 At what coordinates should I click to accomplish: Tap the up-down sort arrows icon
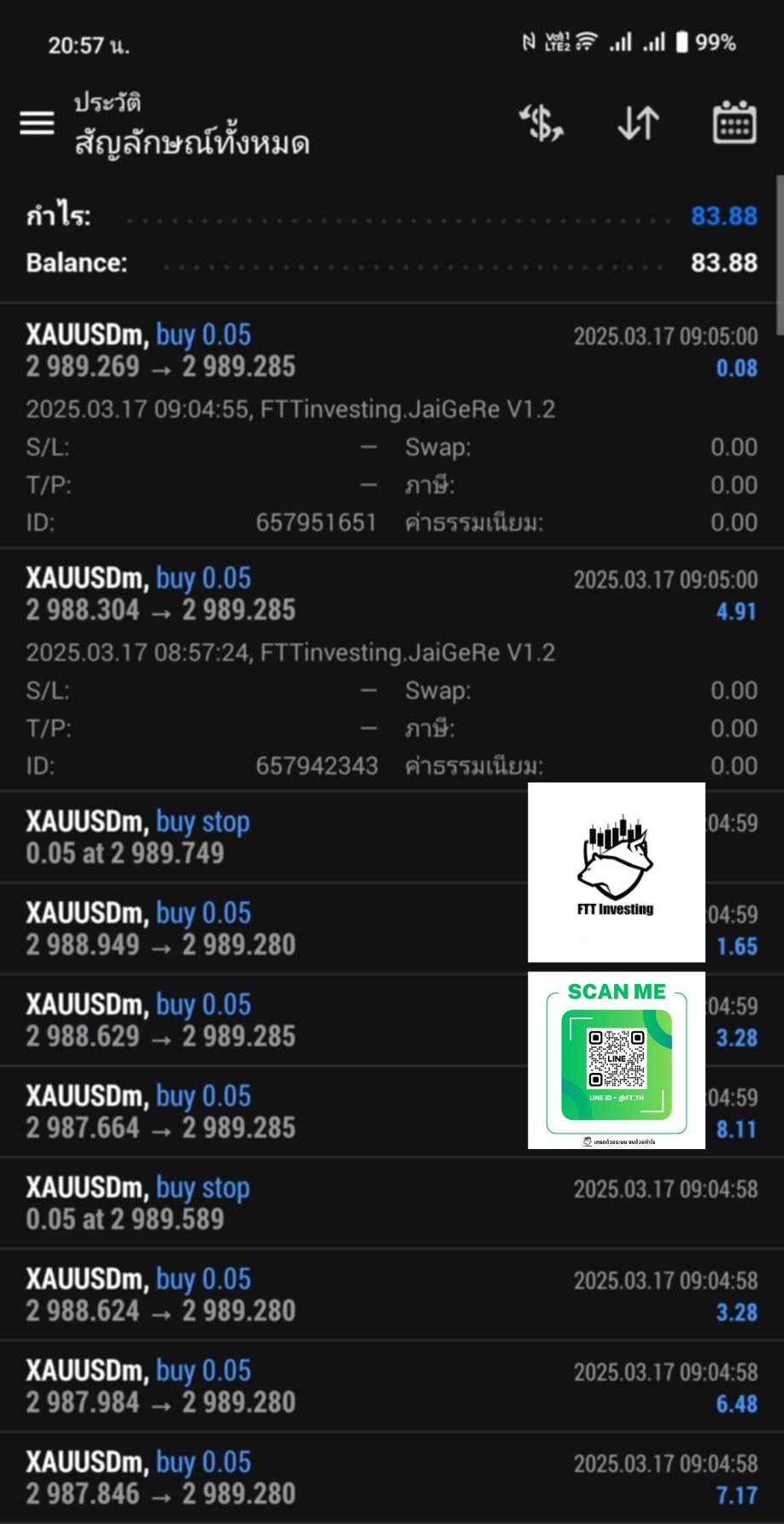pyautogui.click(x=638, y=123)
